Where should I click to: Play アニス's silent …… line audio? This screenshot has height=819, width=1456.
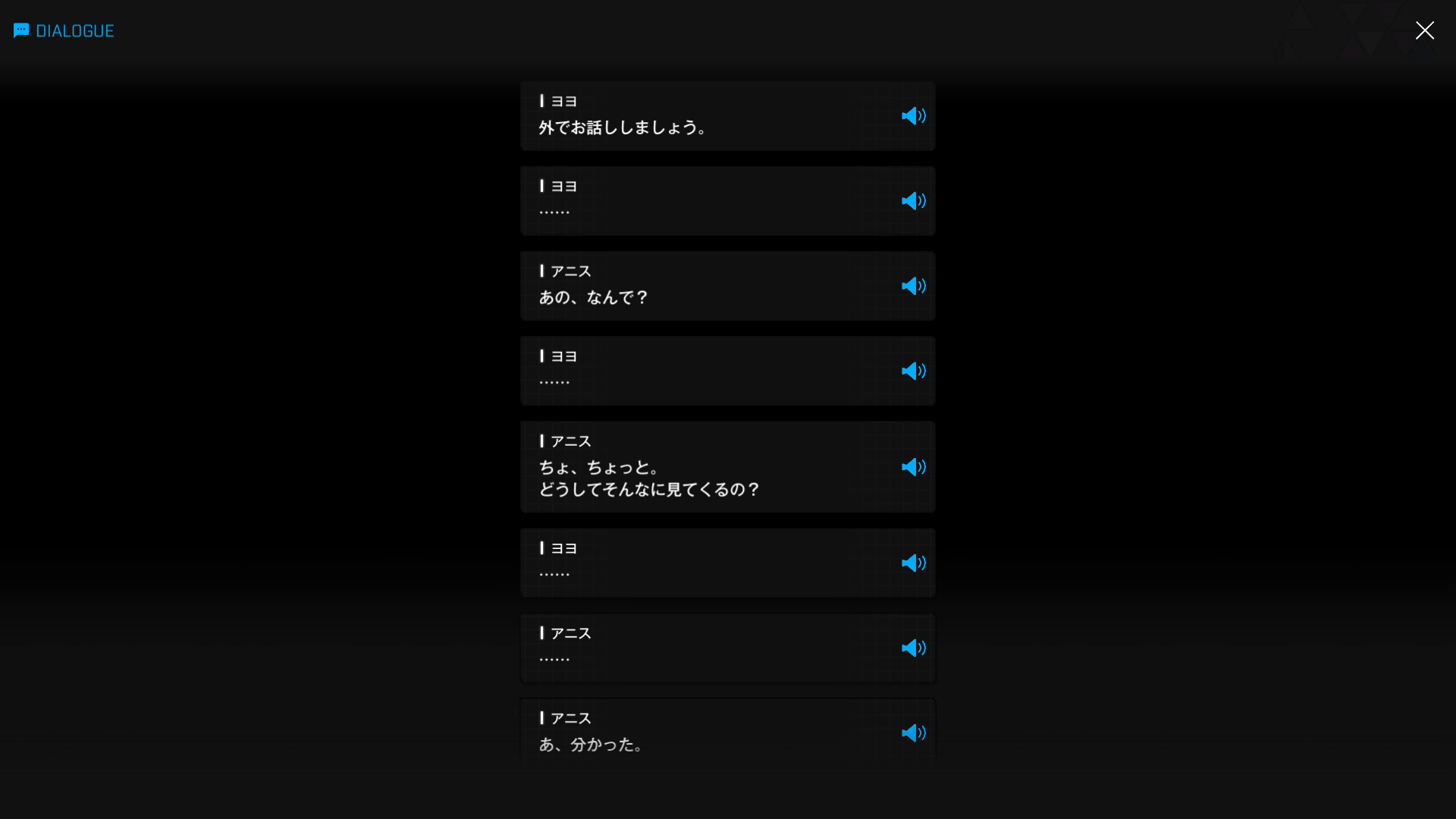(913, 648)
